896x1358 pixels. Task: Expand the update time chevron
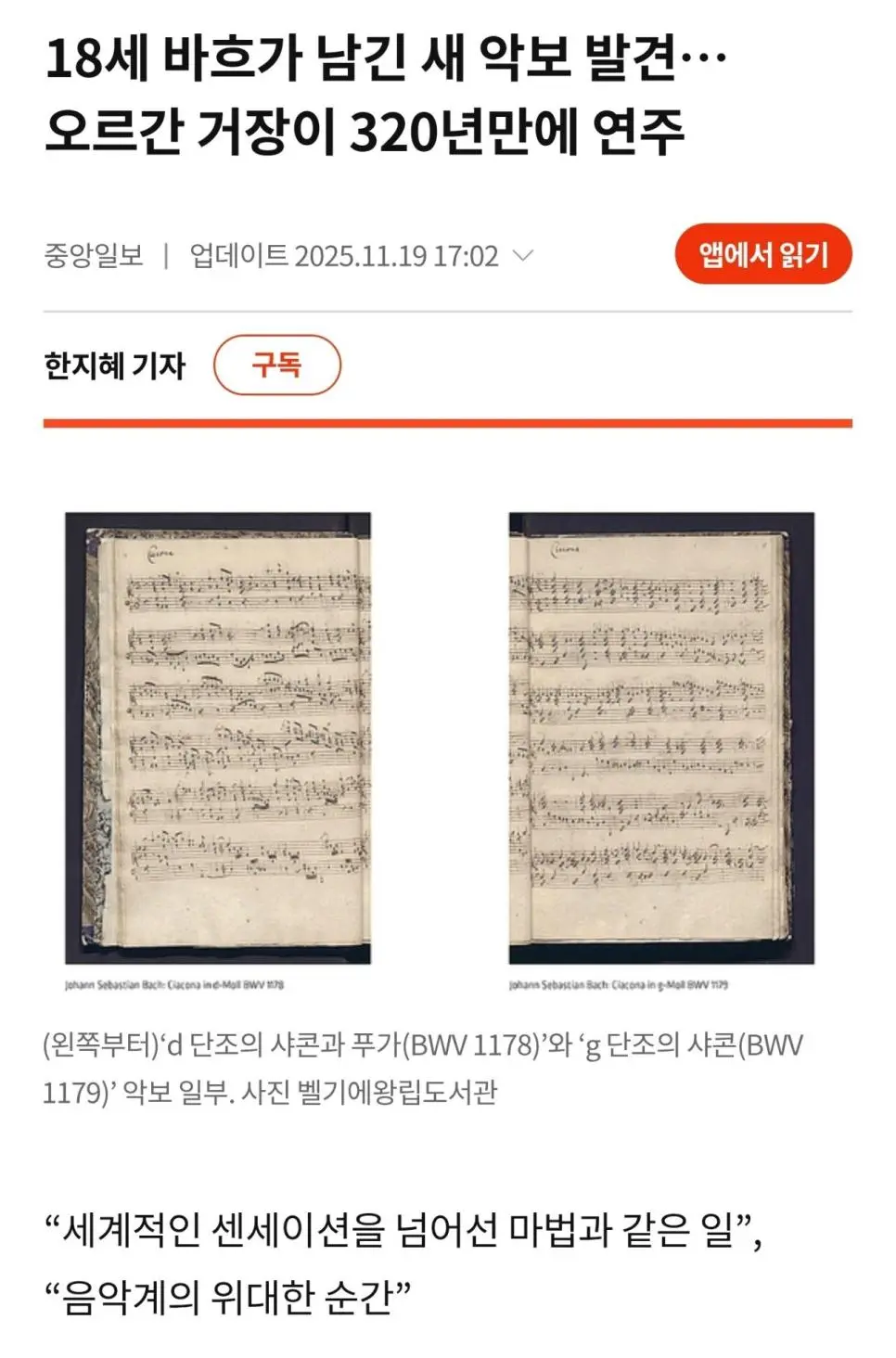coord(524,256)
